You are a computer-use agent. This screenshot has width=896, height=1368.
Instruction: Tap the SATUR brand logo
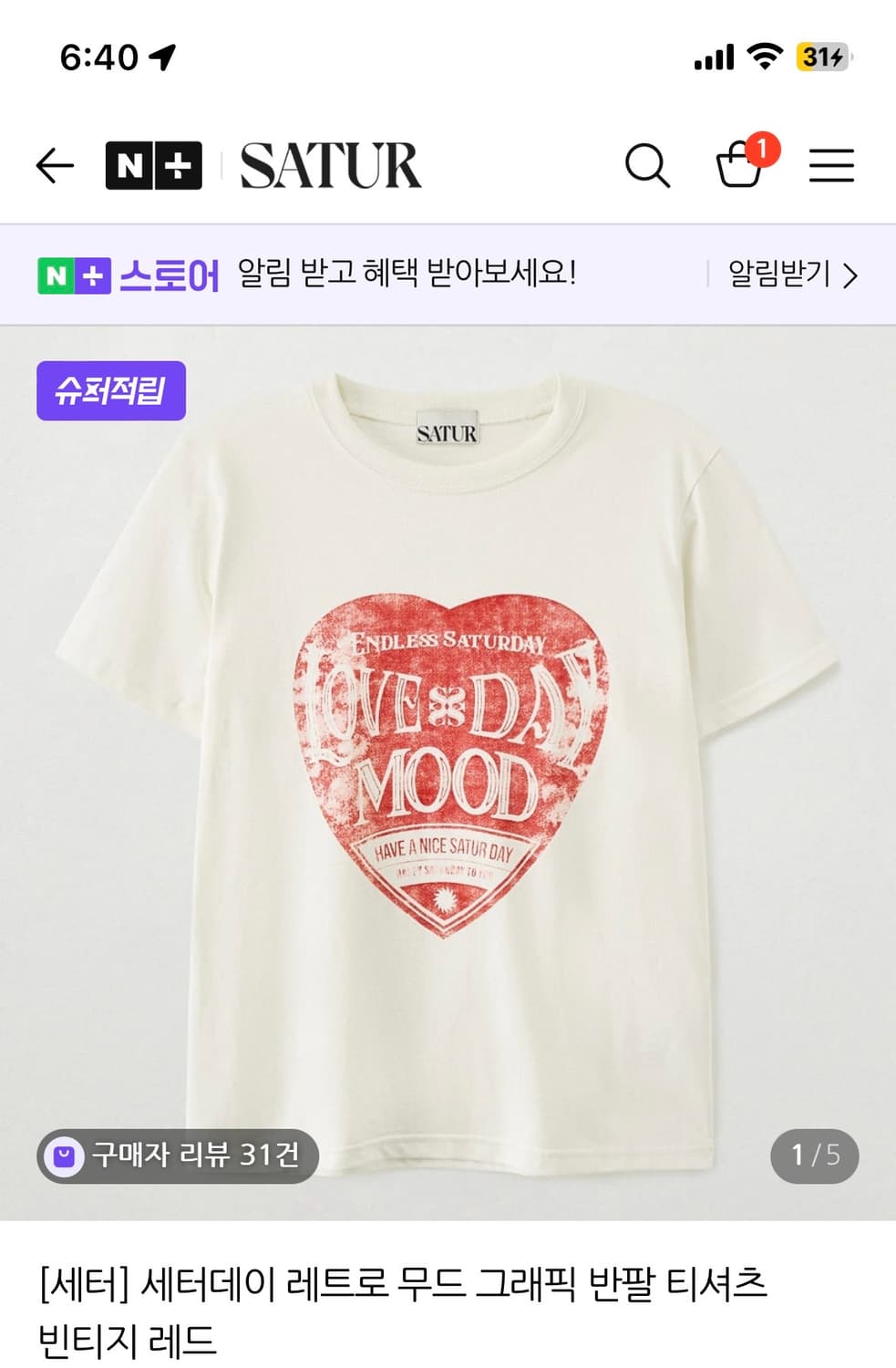(330, 165)
